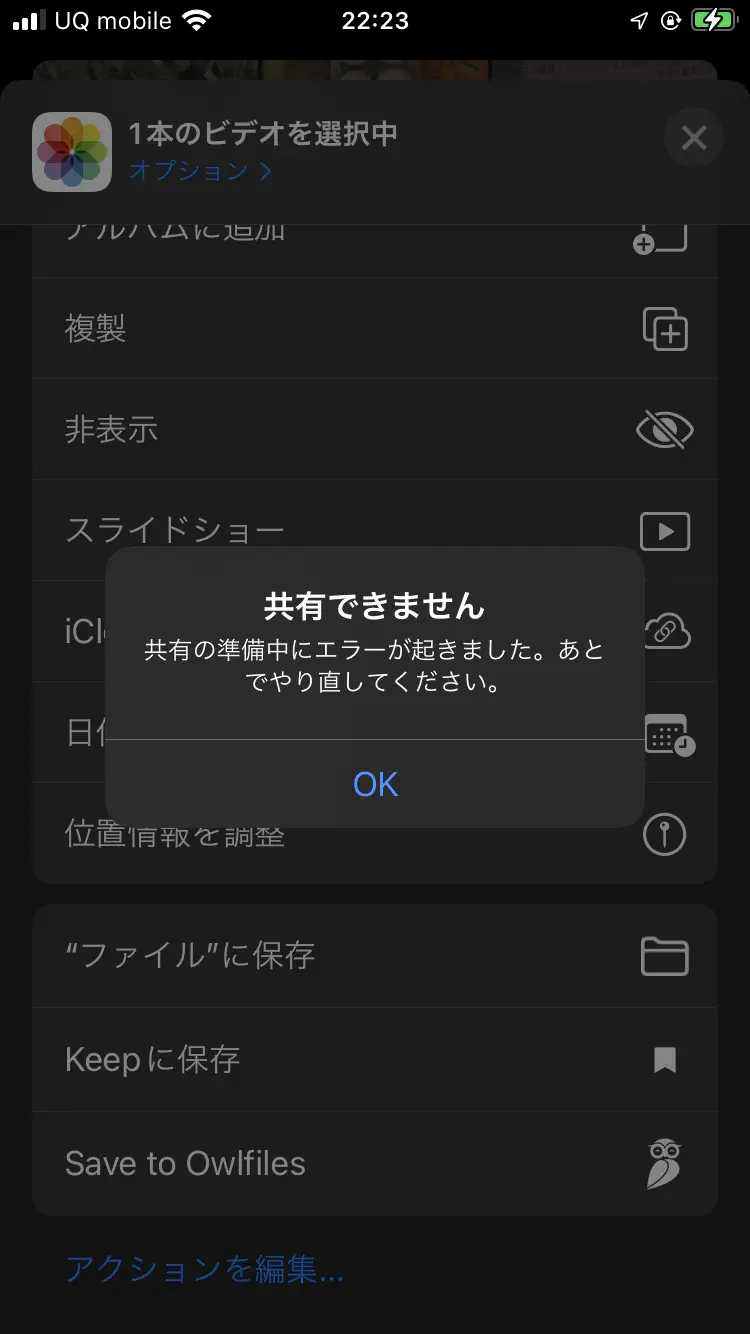Select Save to Owlfiles
Screen dimensions: 750x1334
tap(375, 1164)
